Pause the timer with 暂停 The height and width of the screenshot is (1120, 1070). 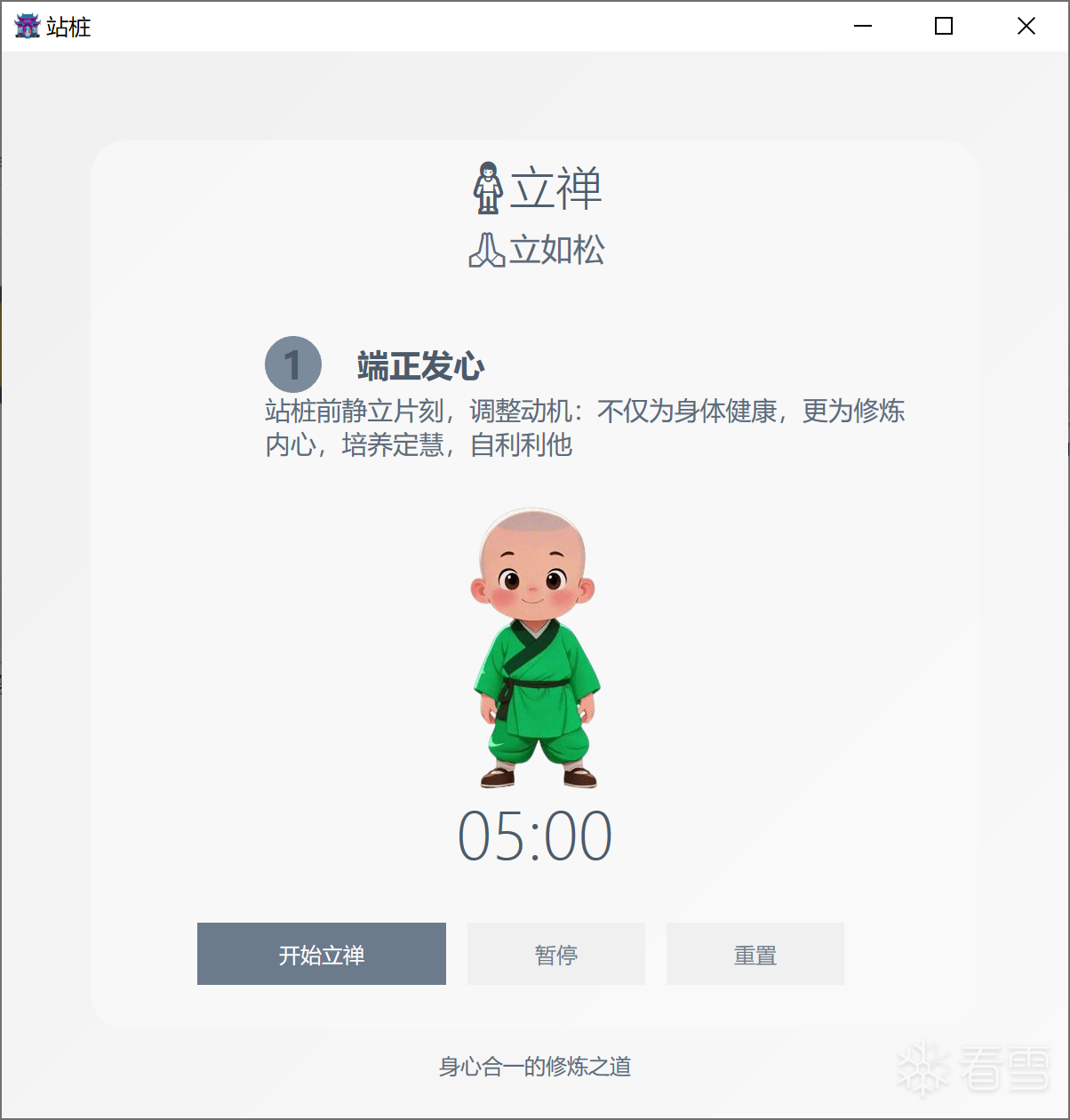556,954
